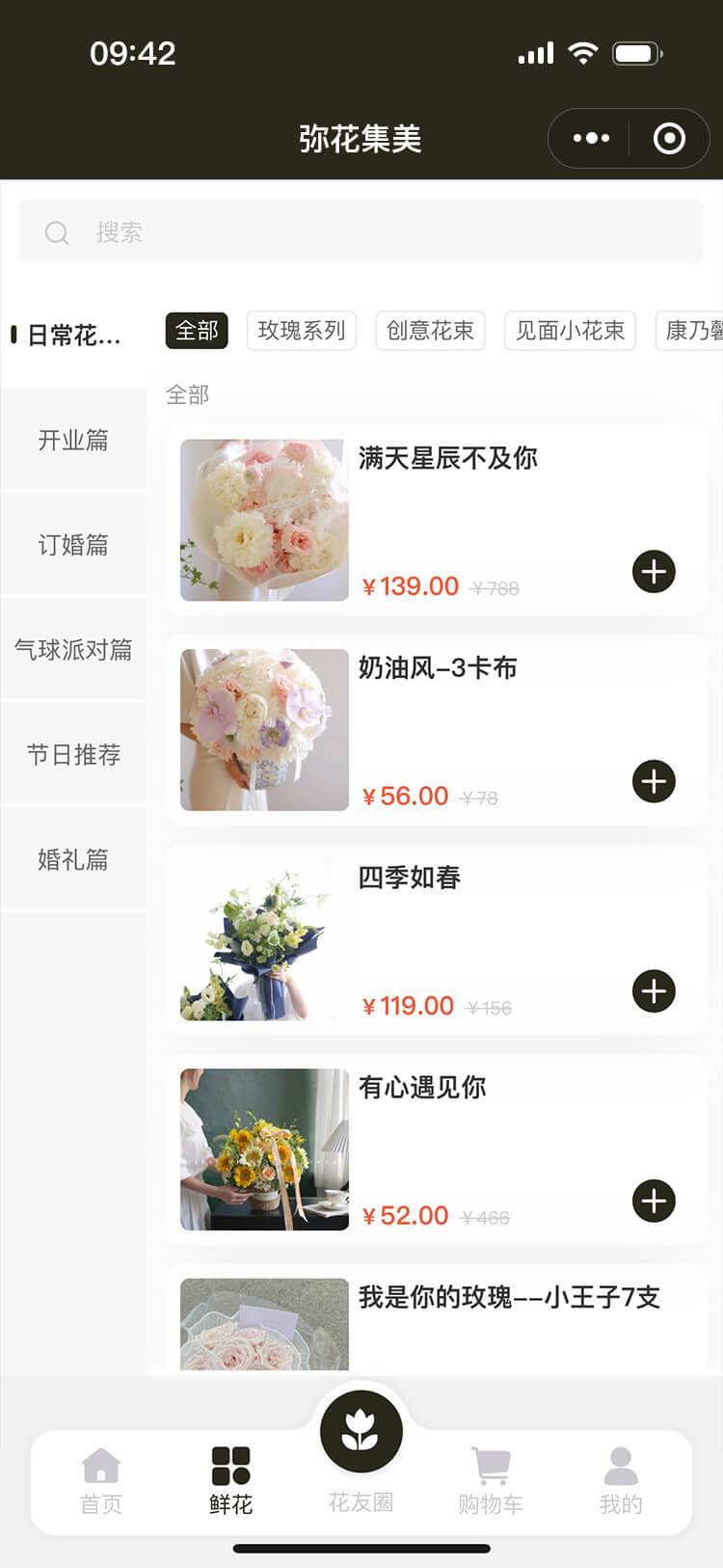723x1568 pixels.
Task: Close the mini program with the circle icon
Action: [669, 139]
